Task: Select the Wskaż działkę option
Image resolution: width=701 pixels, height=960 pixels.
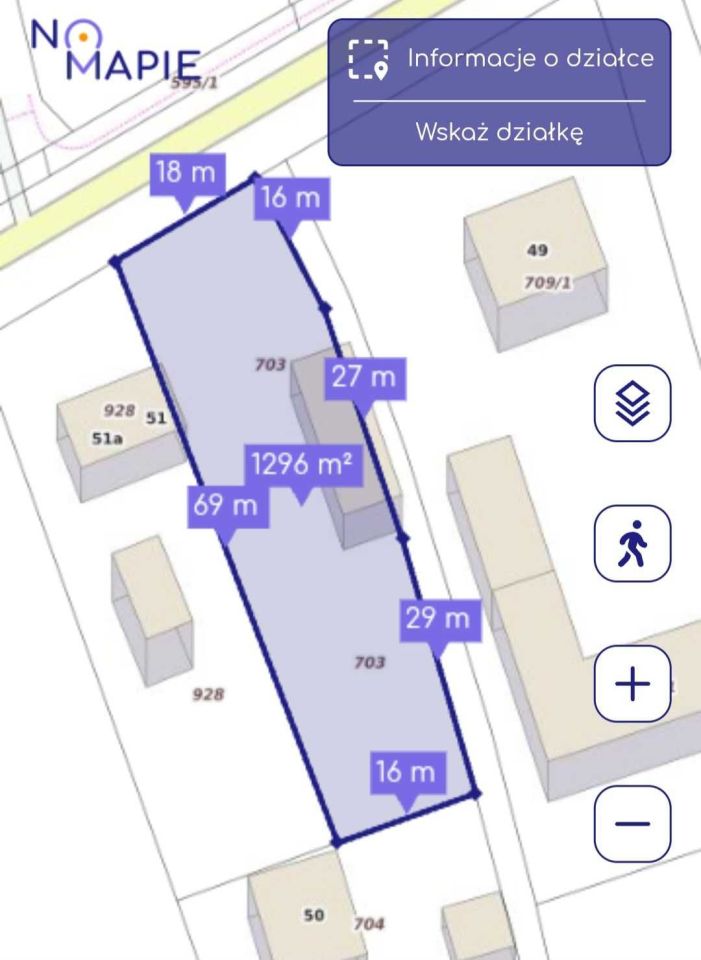Action: tap(499, 132)
